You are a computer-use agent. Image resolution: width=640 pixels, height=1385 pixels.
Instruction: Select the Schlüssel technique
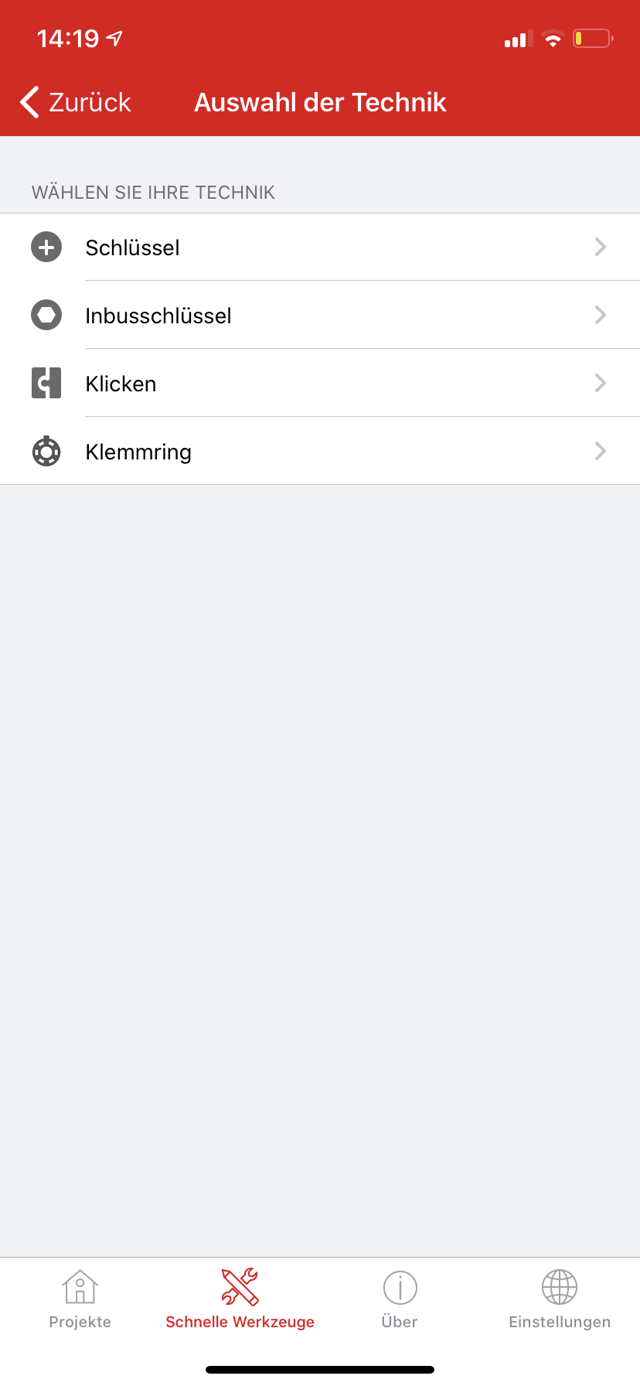coord(320,247)
